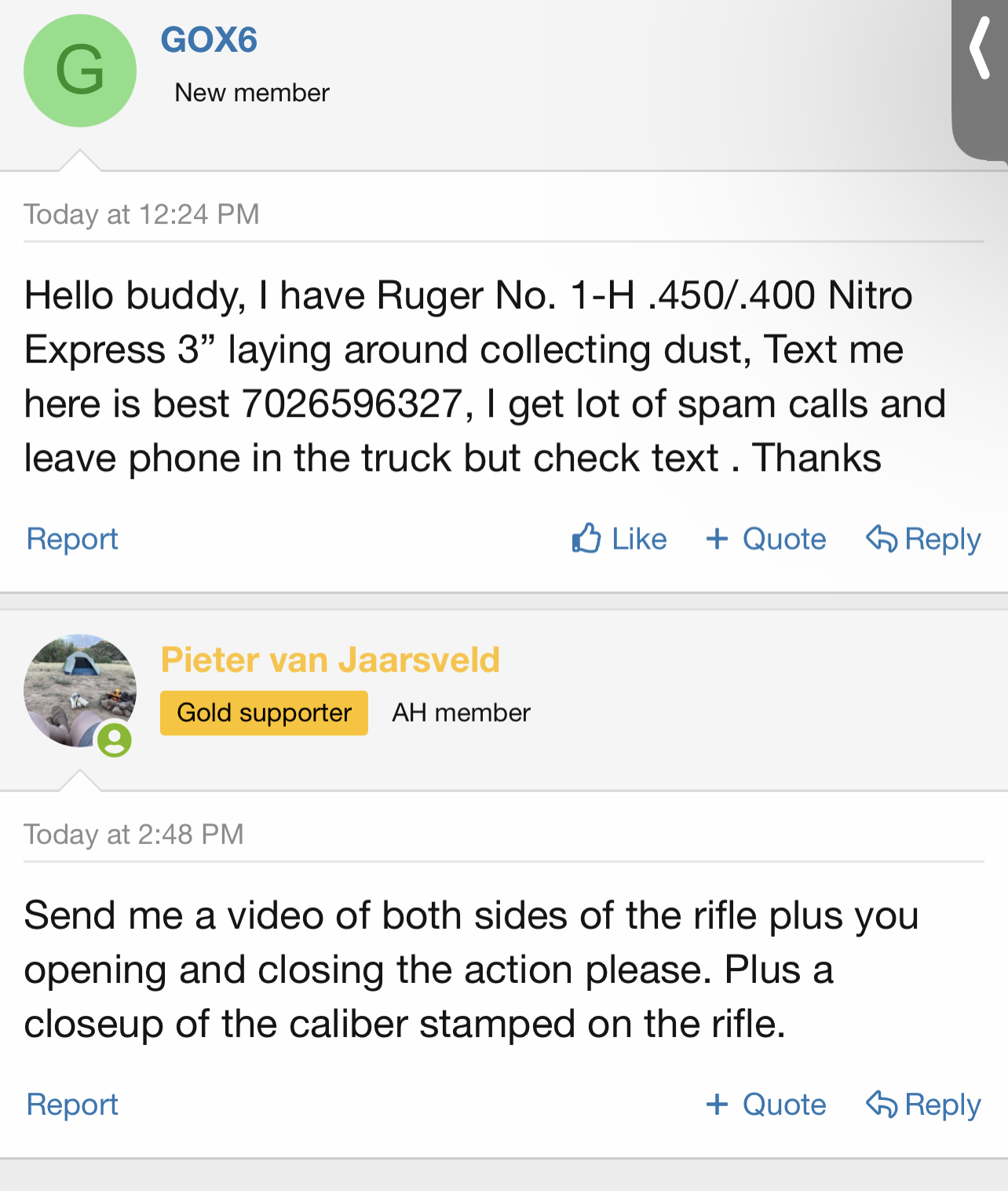View Pieter van Jaarsveld's avatar photo
The height and width of the screenshot is (1191, 1008).
tap(80, 691)
